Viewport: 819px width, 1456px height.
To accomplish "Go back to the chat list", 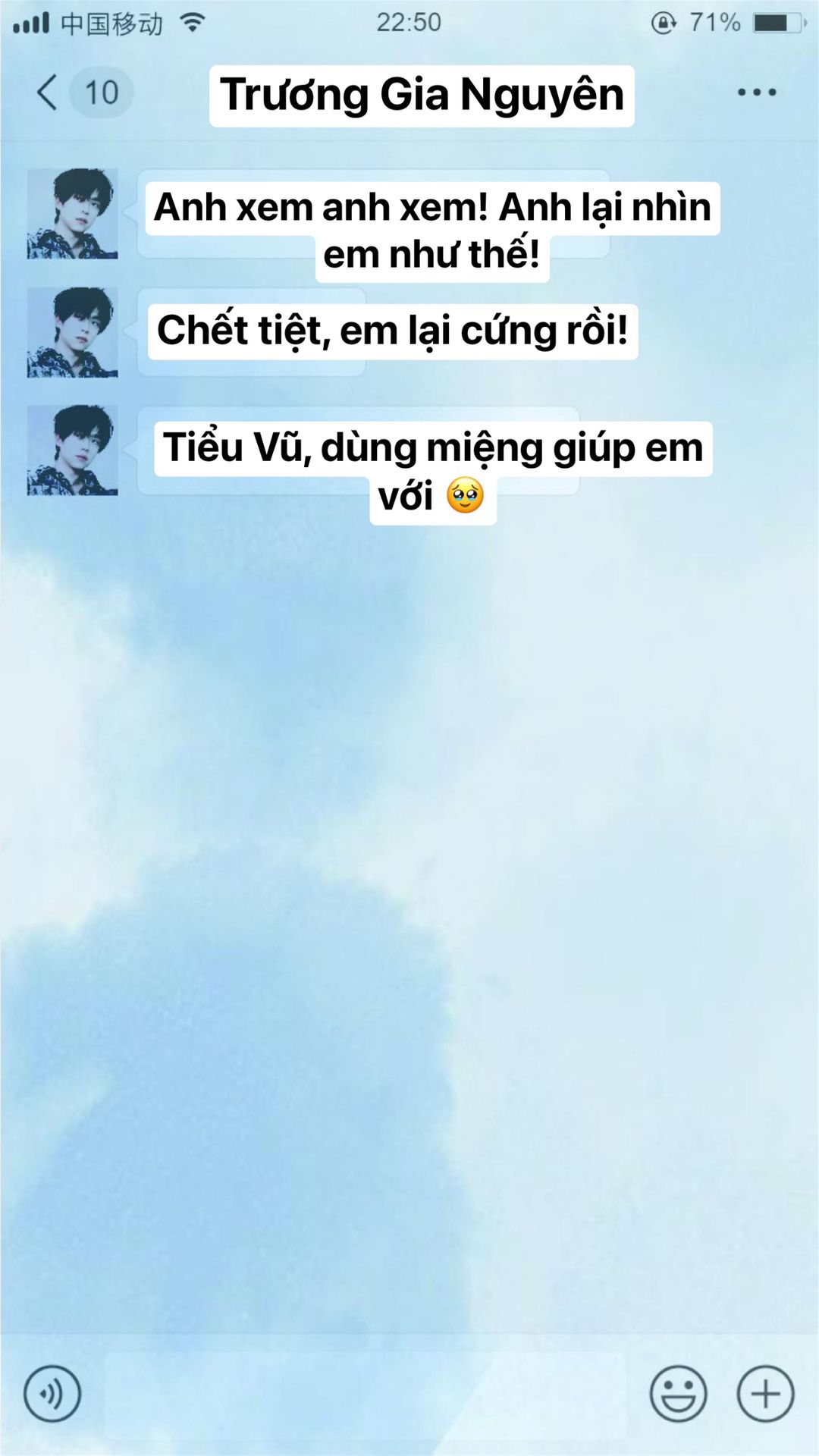I will (x=47, y=93).
